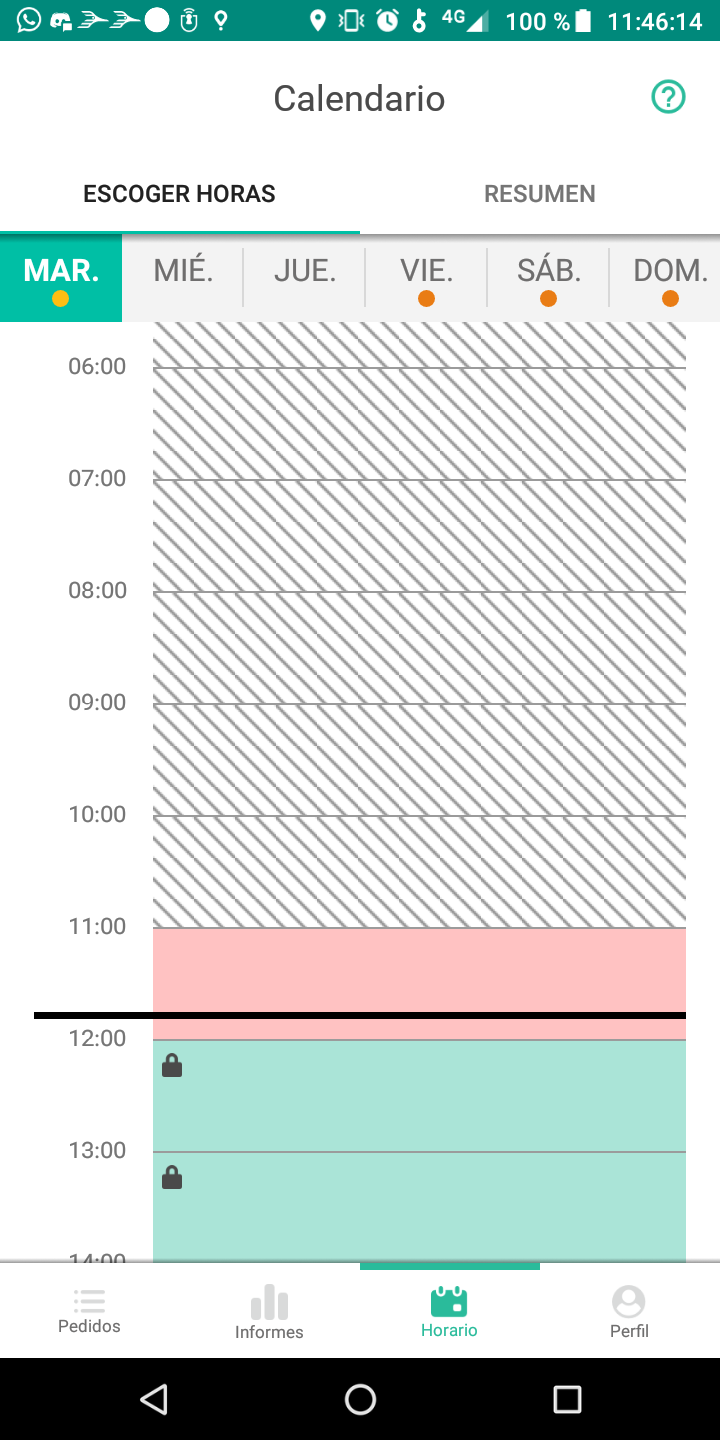Screen dimensions: 720x1440
Task: Switch to Sábado day
Action: pyautogui.click(x=549, y=277)
